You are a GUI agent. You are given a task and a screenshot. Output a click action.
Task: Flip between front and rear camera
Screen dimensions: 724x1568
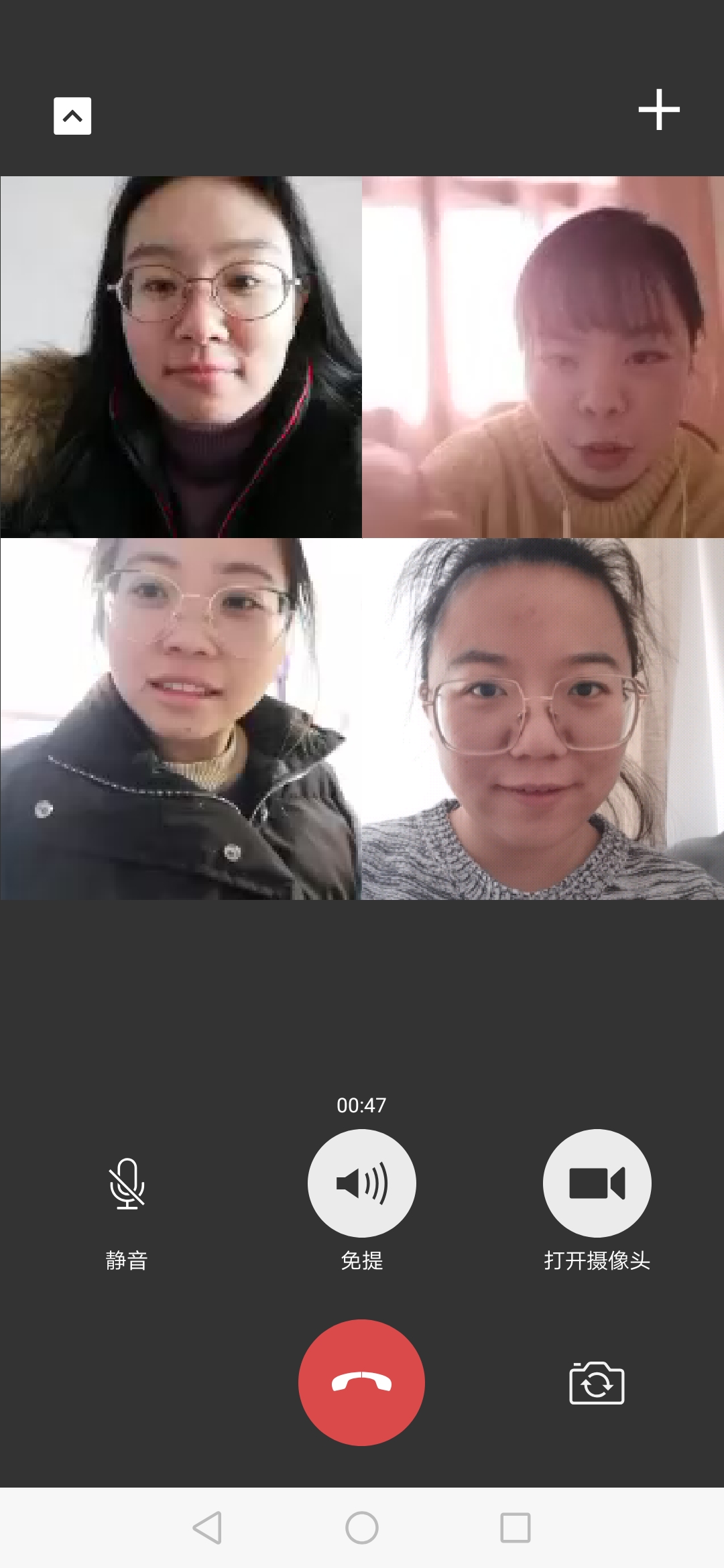[x=597, y=1382]
